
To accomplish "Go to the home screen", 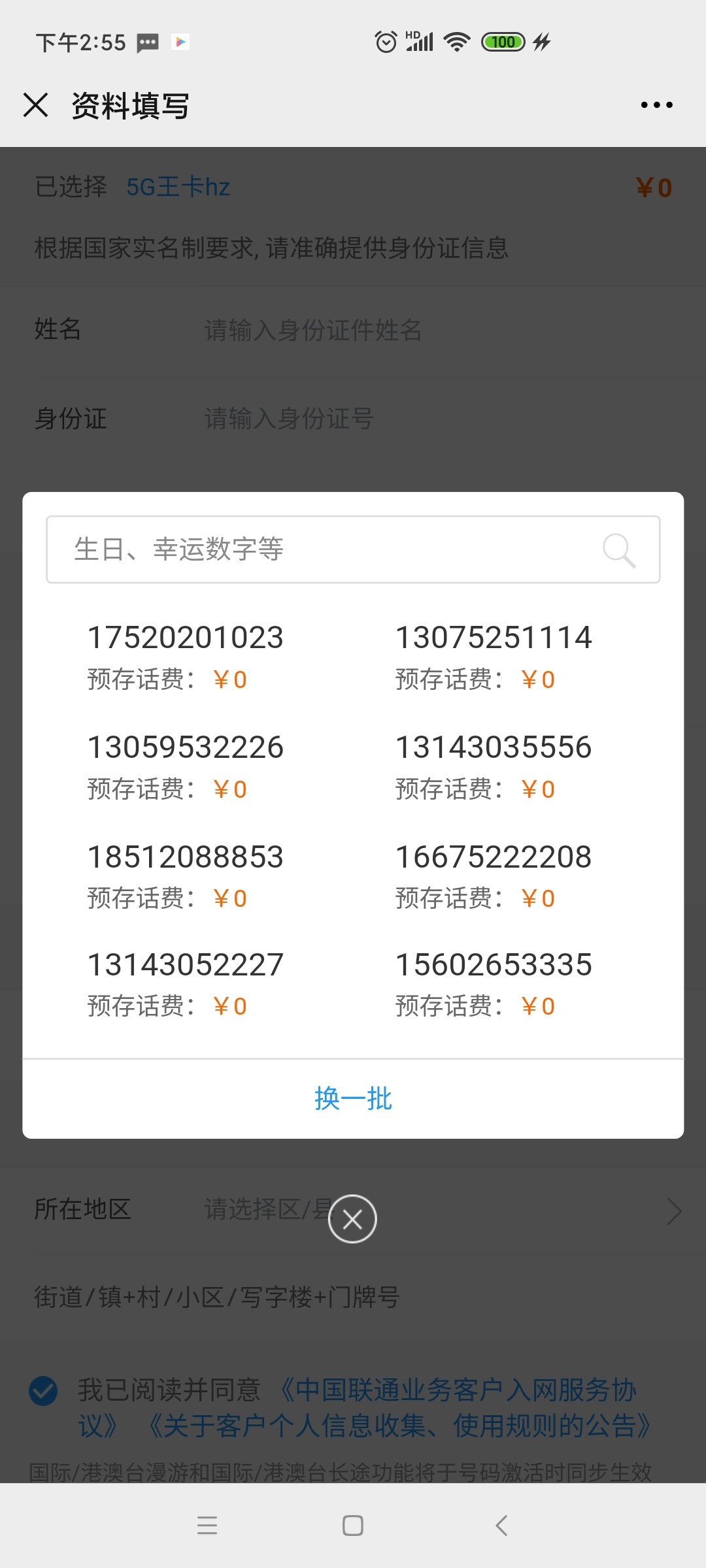I will pyautogui.click(x=353, y=1526).
